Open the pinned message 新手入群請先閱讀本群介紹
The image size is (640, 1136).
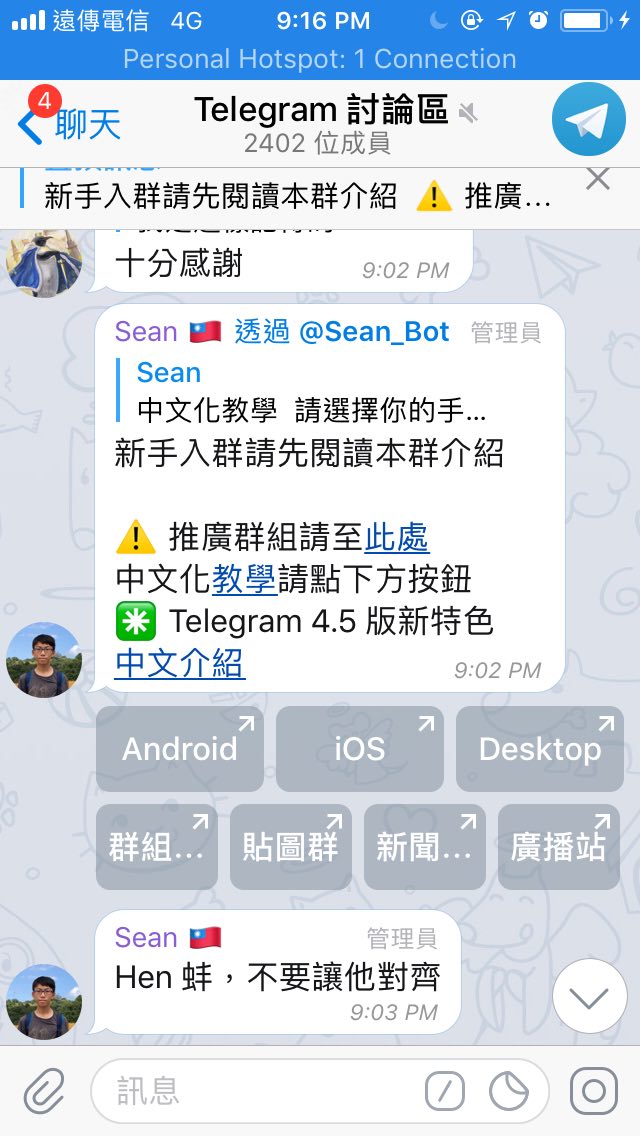(x=290, y=195)
